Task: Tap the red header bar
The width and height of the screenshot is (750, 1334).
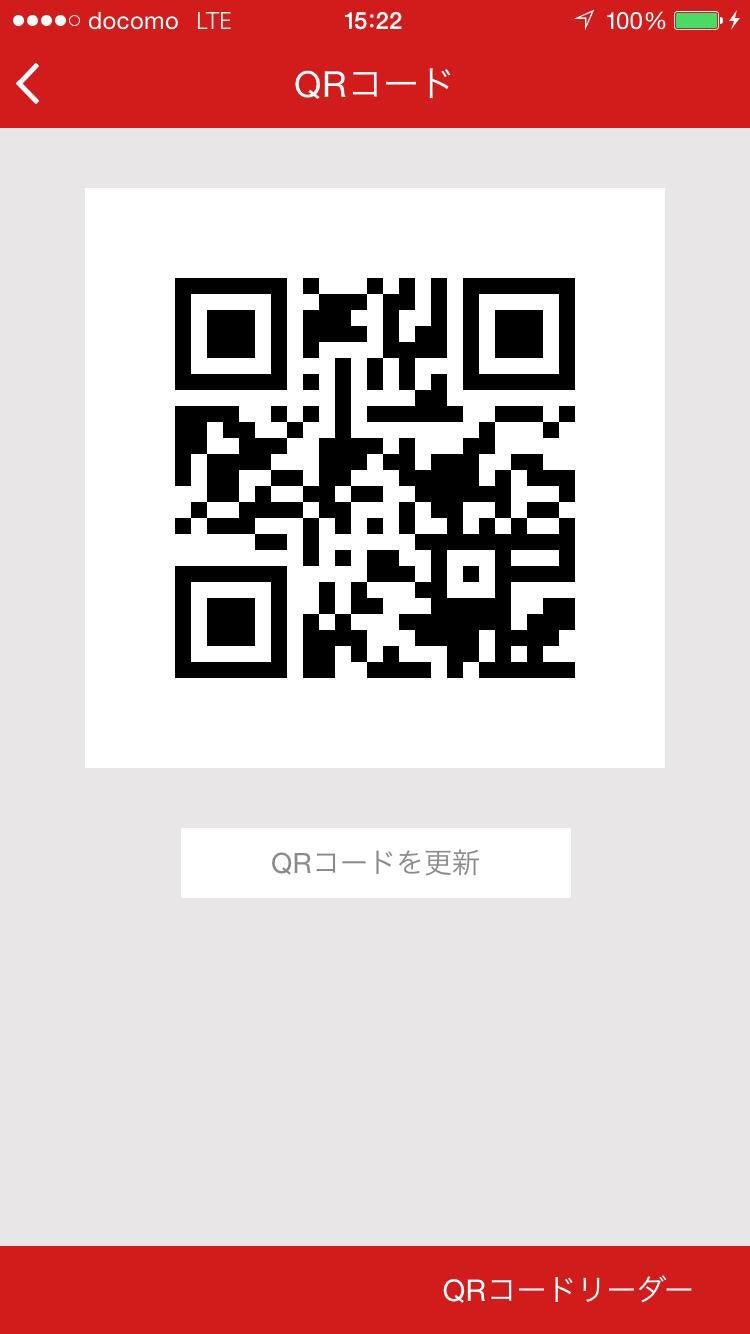Action: click(600, 84)
